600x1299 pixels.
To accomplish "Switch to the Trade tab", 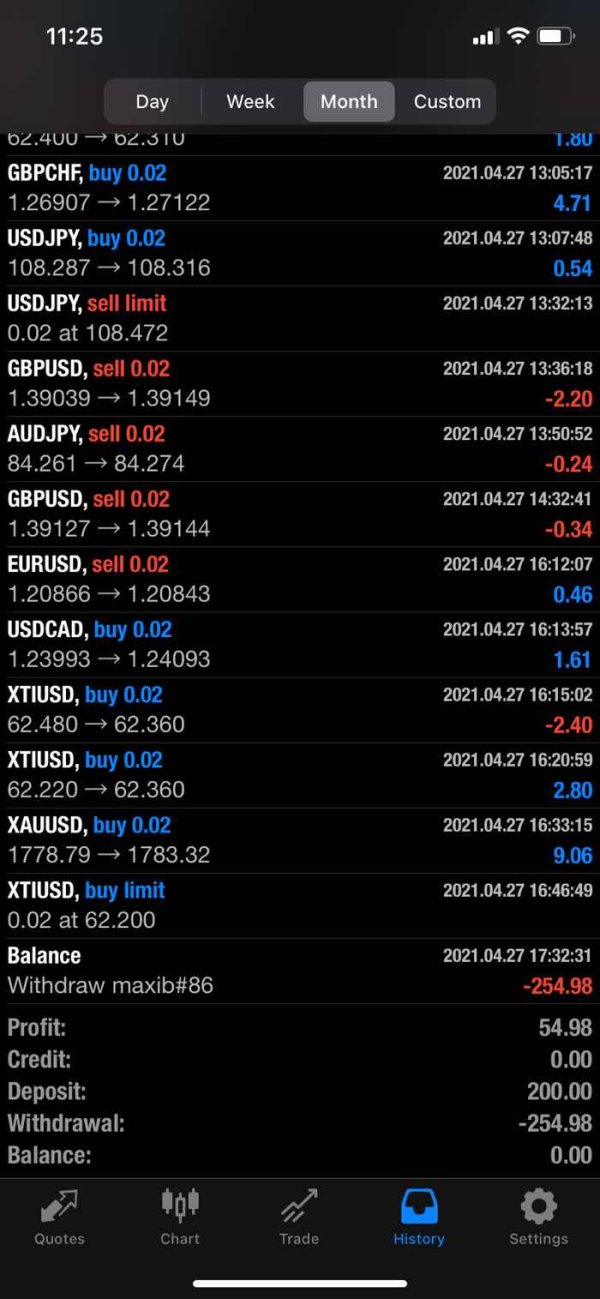I will point(299,1218).
